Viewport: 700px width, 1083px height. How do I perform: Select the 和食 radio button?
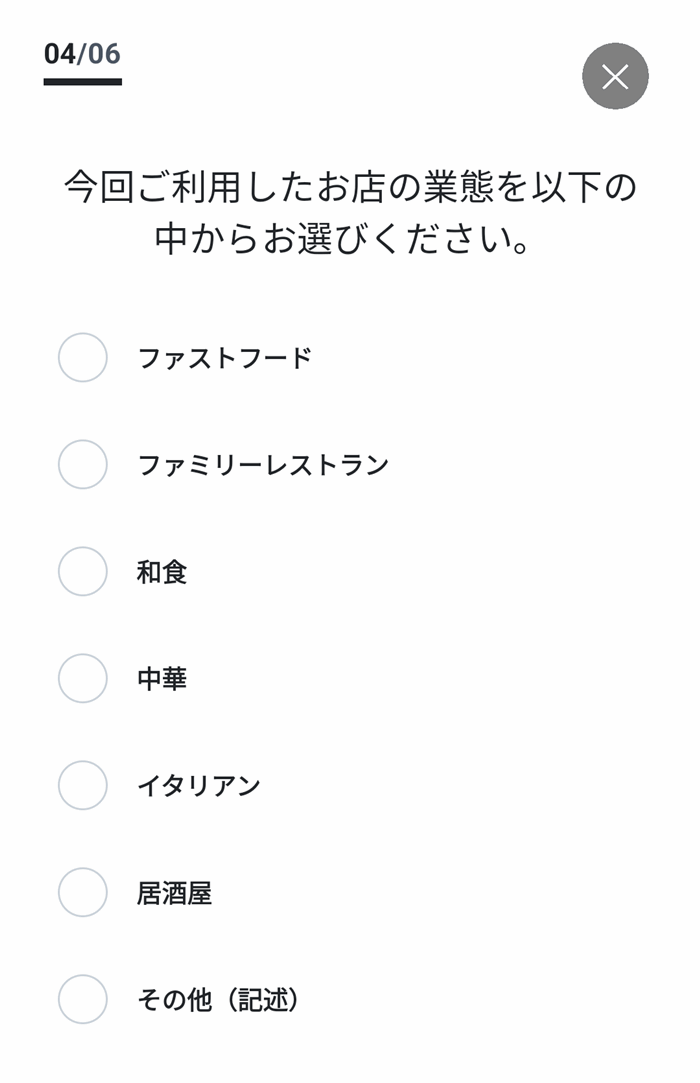click(x=83, y=572)
